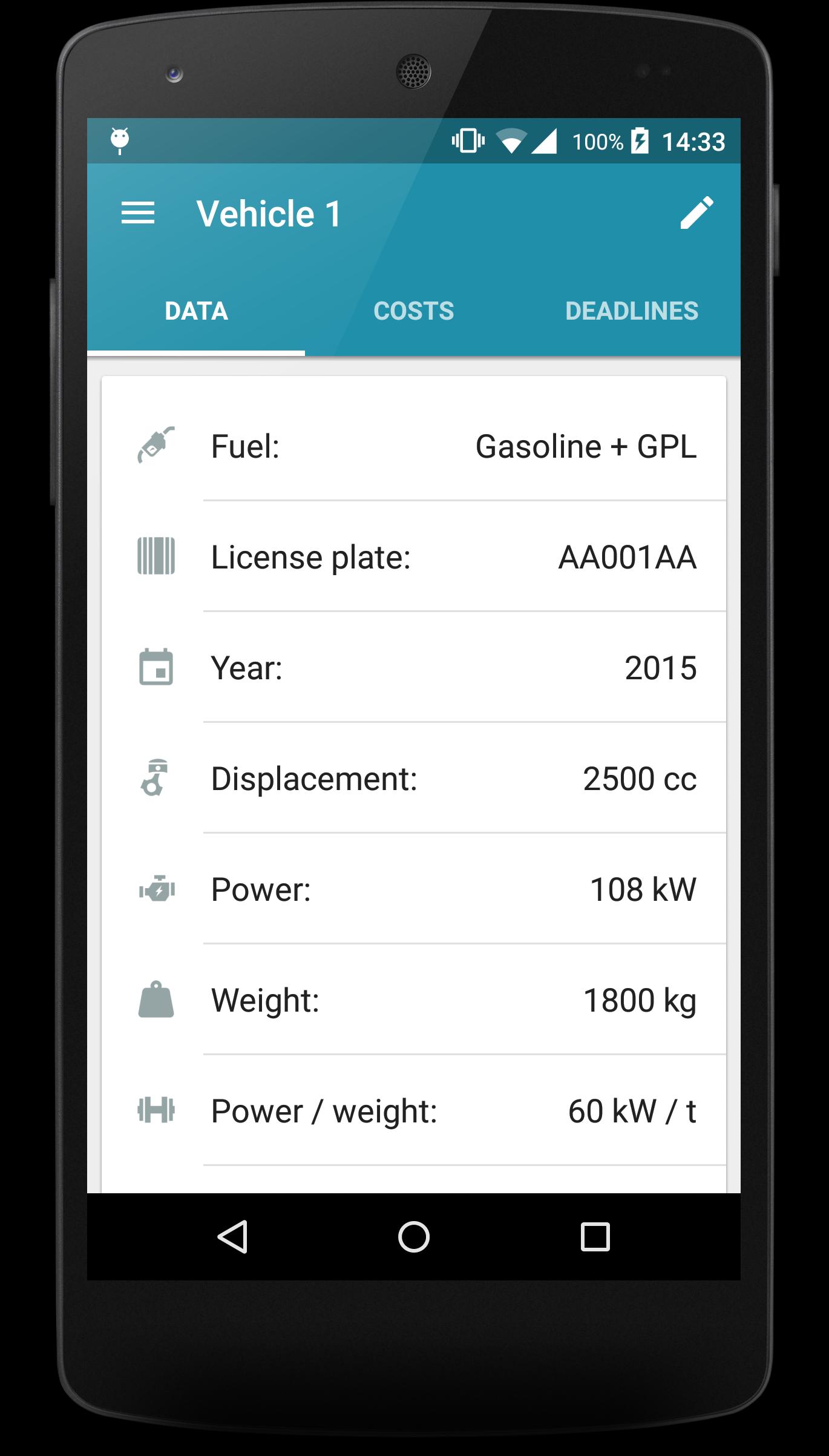Switch to the Costs tab
829x1456 pixels.
point(413,311)
